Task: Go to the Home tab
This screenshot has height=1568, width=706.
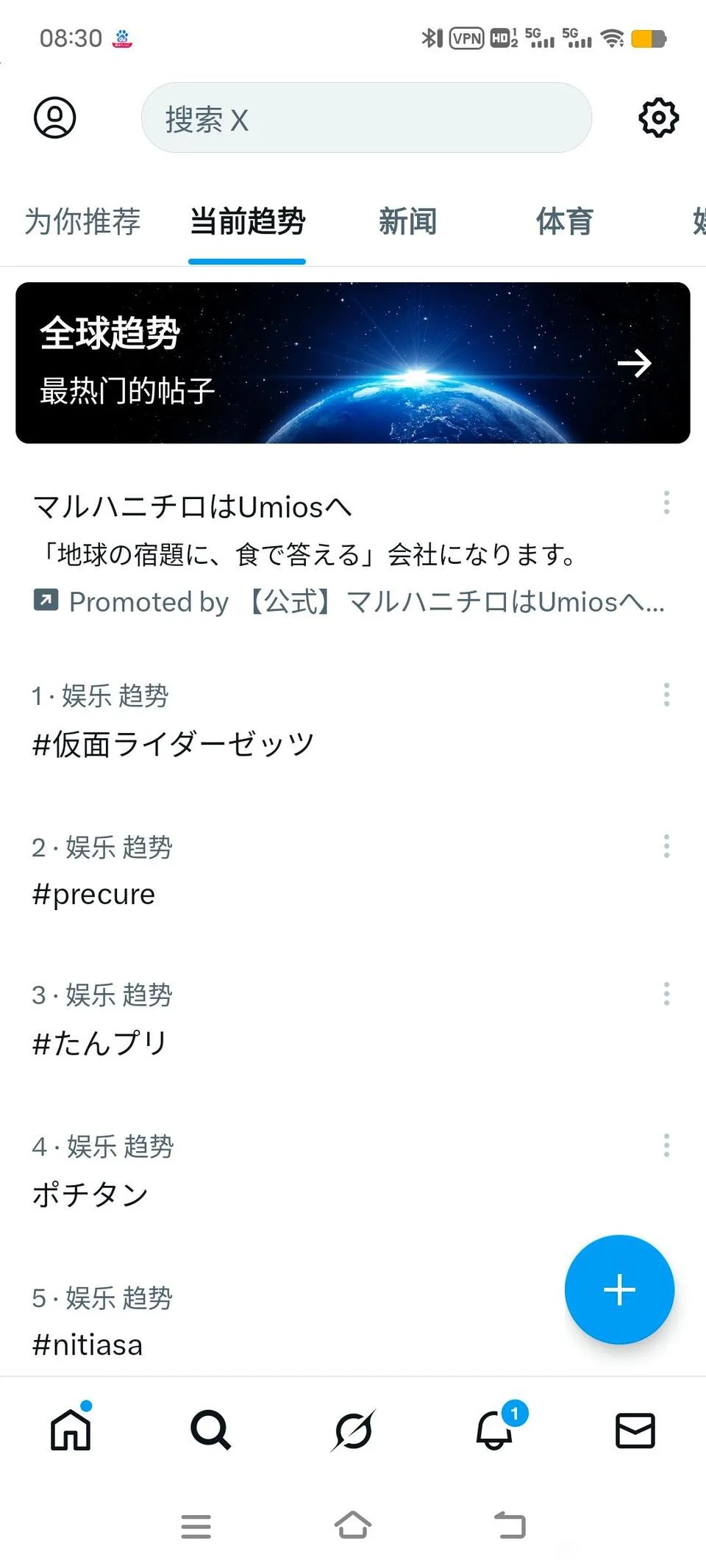Action: (x=71, y=1431)
